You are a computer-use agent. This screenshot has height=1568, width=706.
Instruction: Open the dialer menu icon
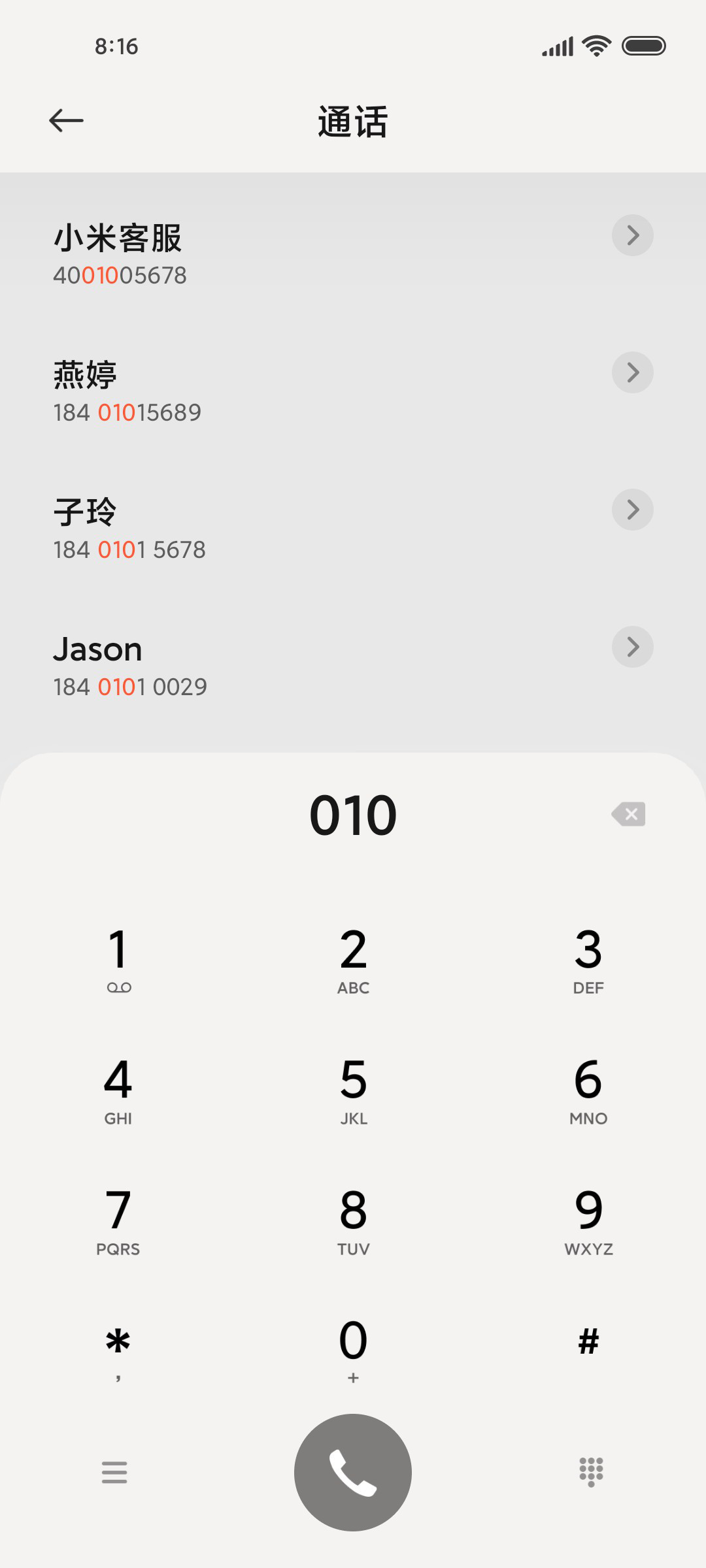click(114, 1473)
